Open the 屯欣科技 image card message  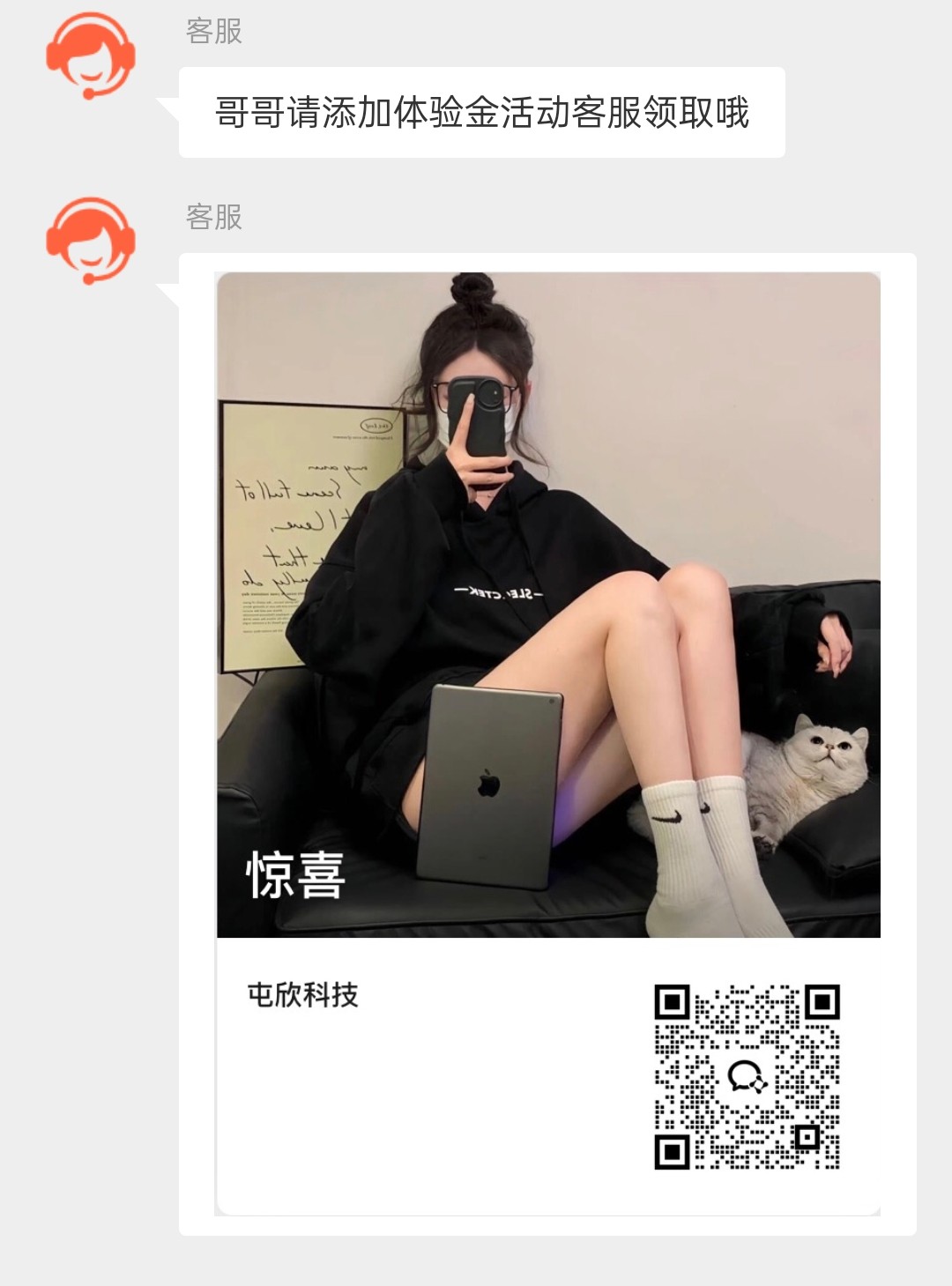[547, 742]
